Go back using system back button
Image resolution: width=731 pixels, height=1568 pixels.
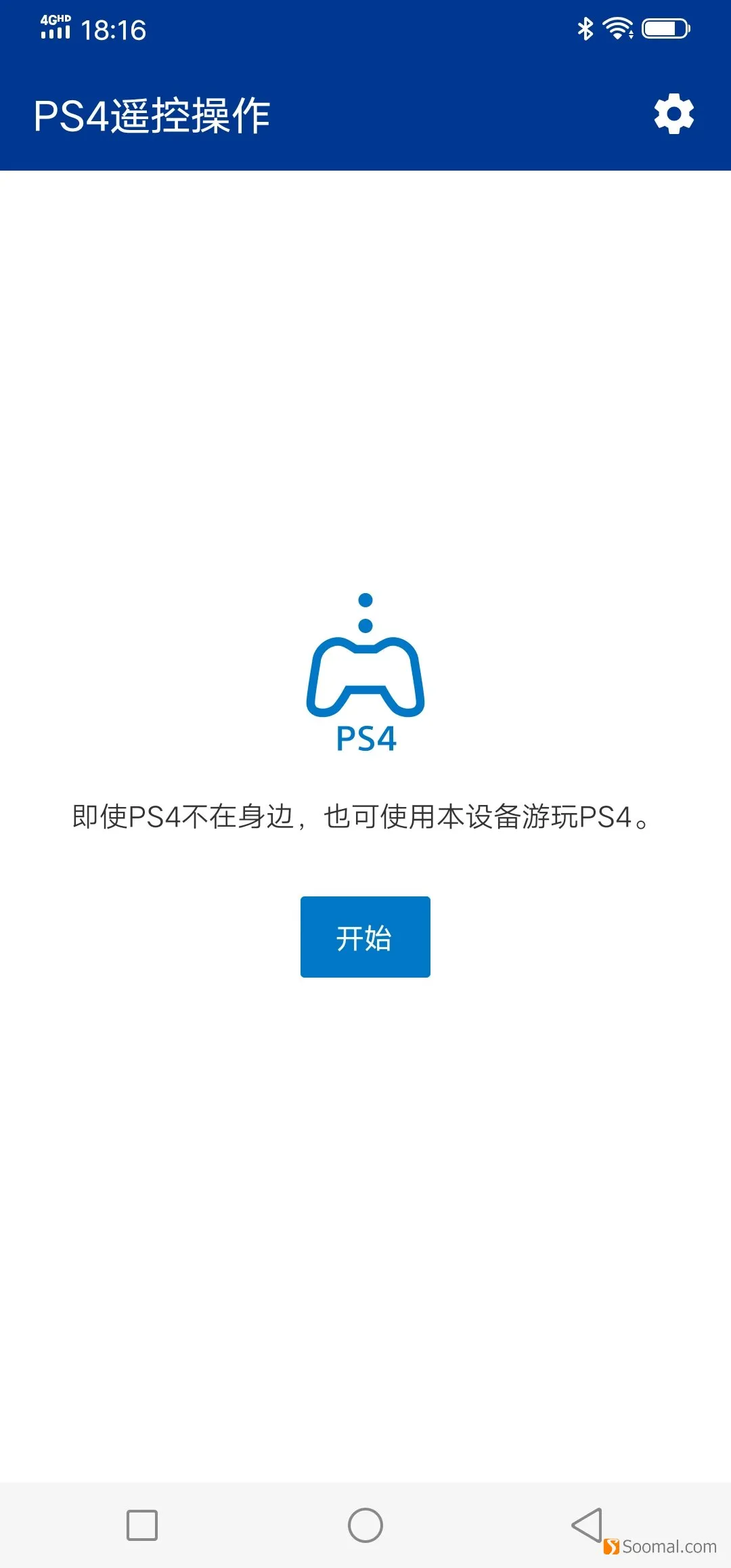coord(587,1525)
